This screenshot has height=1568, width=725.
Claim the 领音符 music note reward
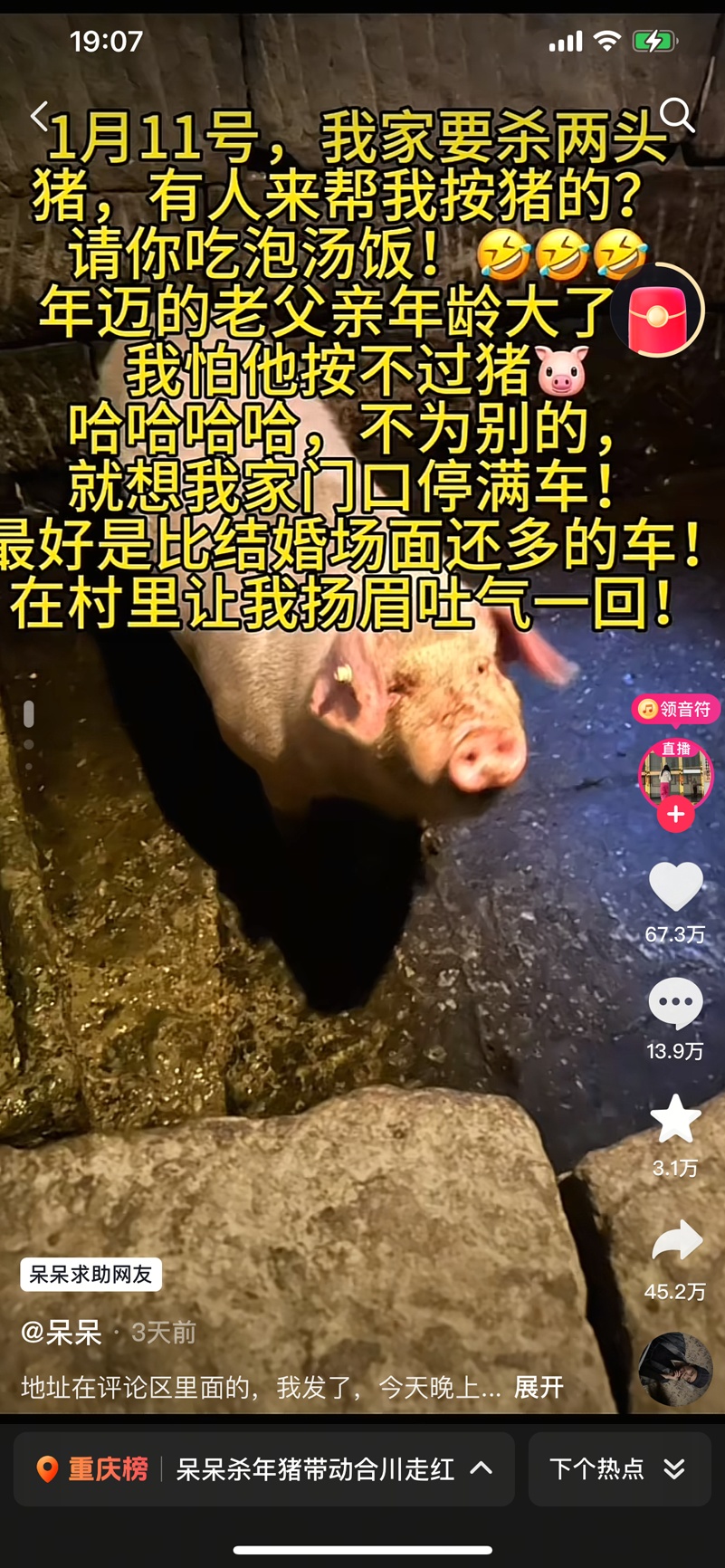coord(677,710)
